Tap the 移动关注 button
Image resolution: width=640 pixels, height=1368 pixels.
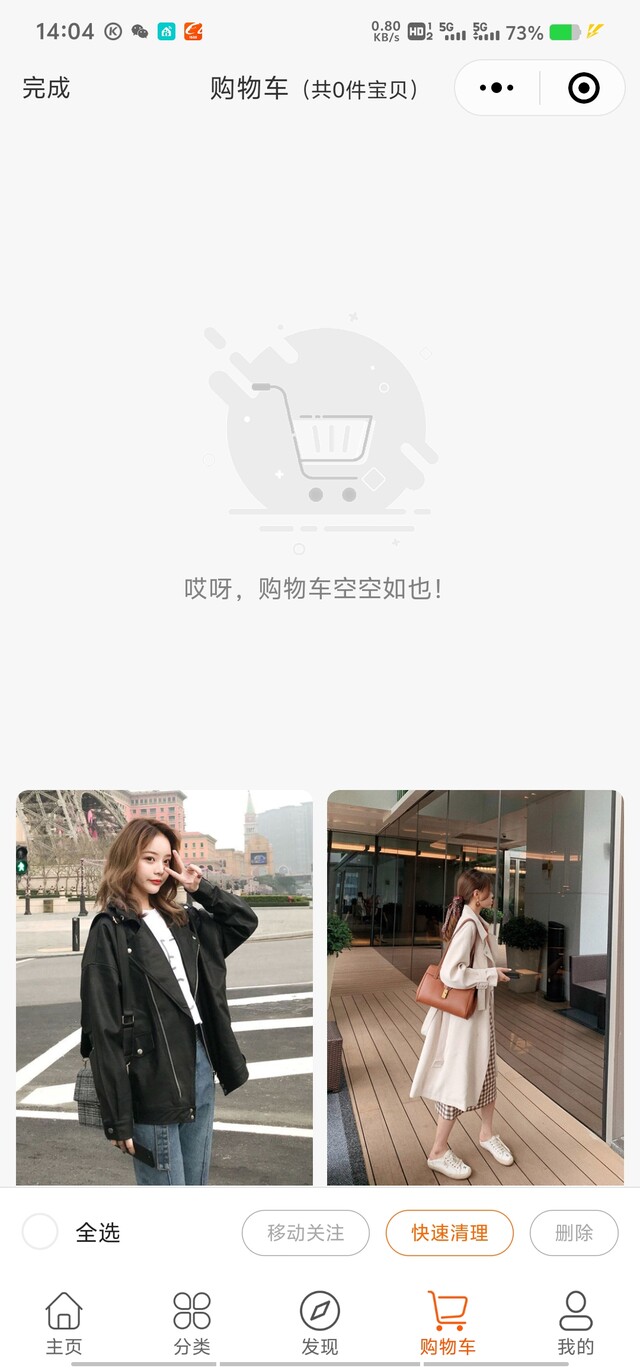pos(305,1233)
